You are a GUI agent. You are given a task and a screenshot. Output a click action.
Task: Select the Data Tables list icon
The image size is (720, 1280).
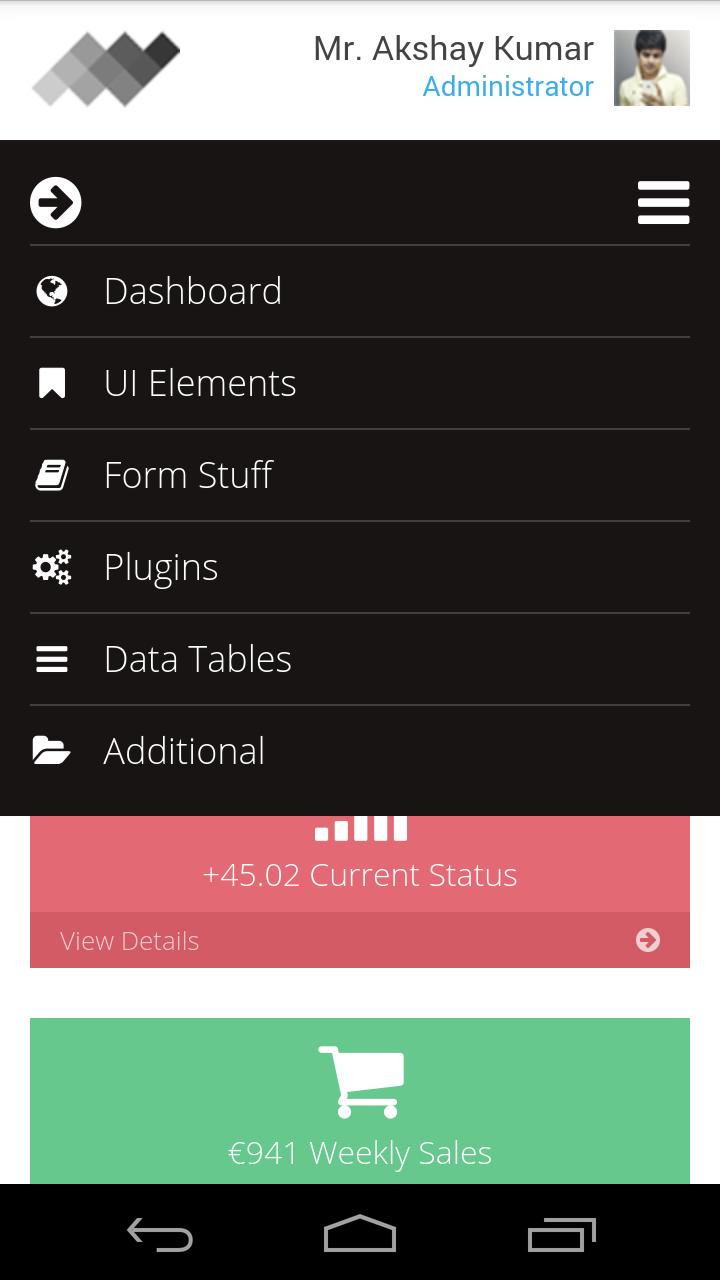(x=52, y=658)
